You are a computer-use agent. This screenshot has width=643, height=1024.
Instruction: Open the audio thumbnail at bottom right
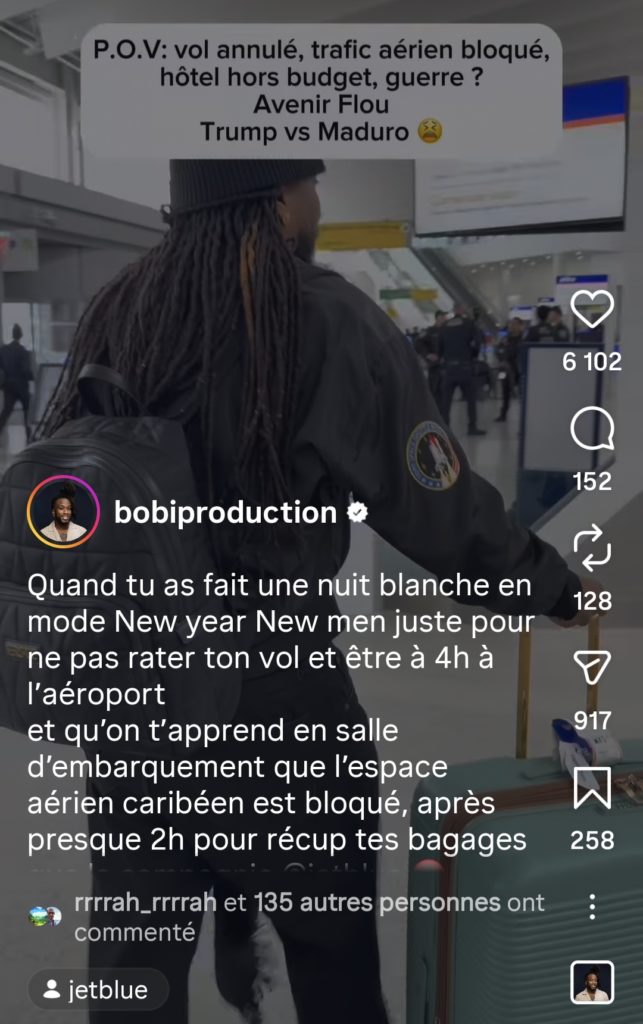(592, 982)
